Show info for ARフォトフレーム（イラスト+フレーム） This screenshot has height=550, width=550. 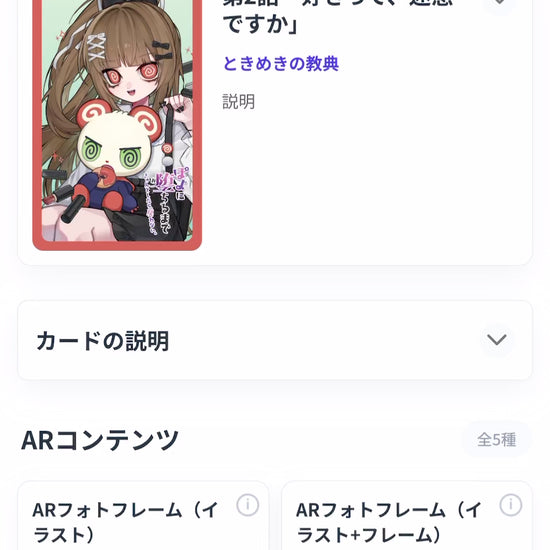coord(511,505)
